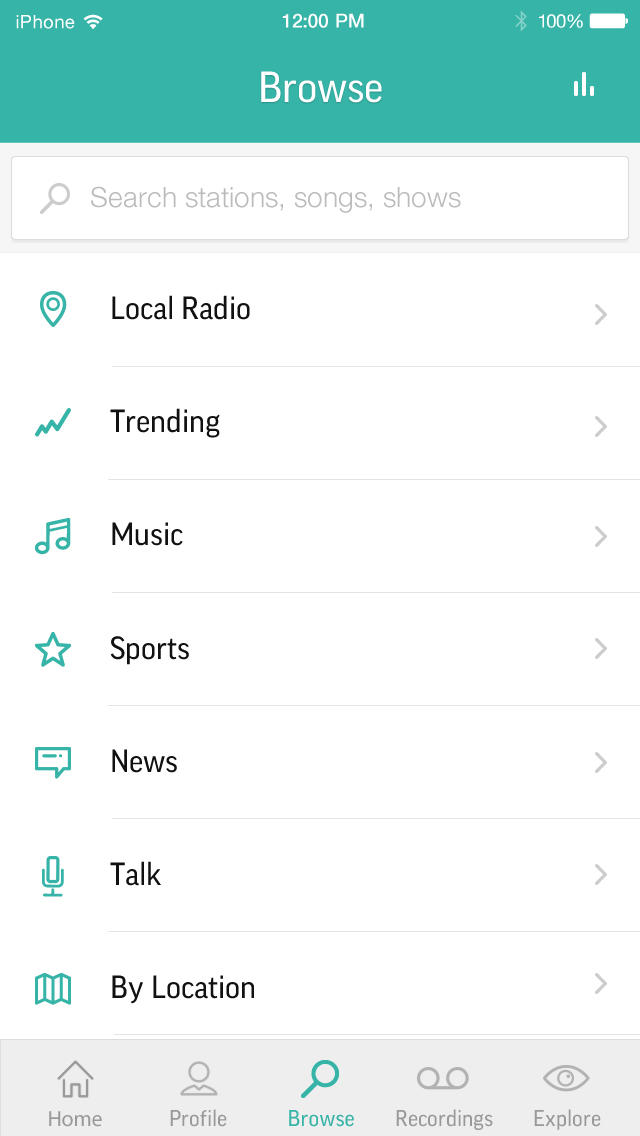Open the Talk category
640x1136 pixels.
pyautogui.click(x=320, y=875)
